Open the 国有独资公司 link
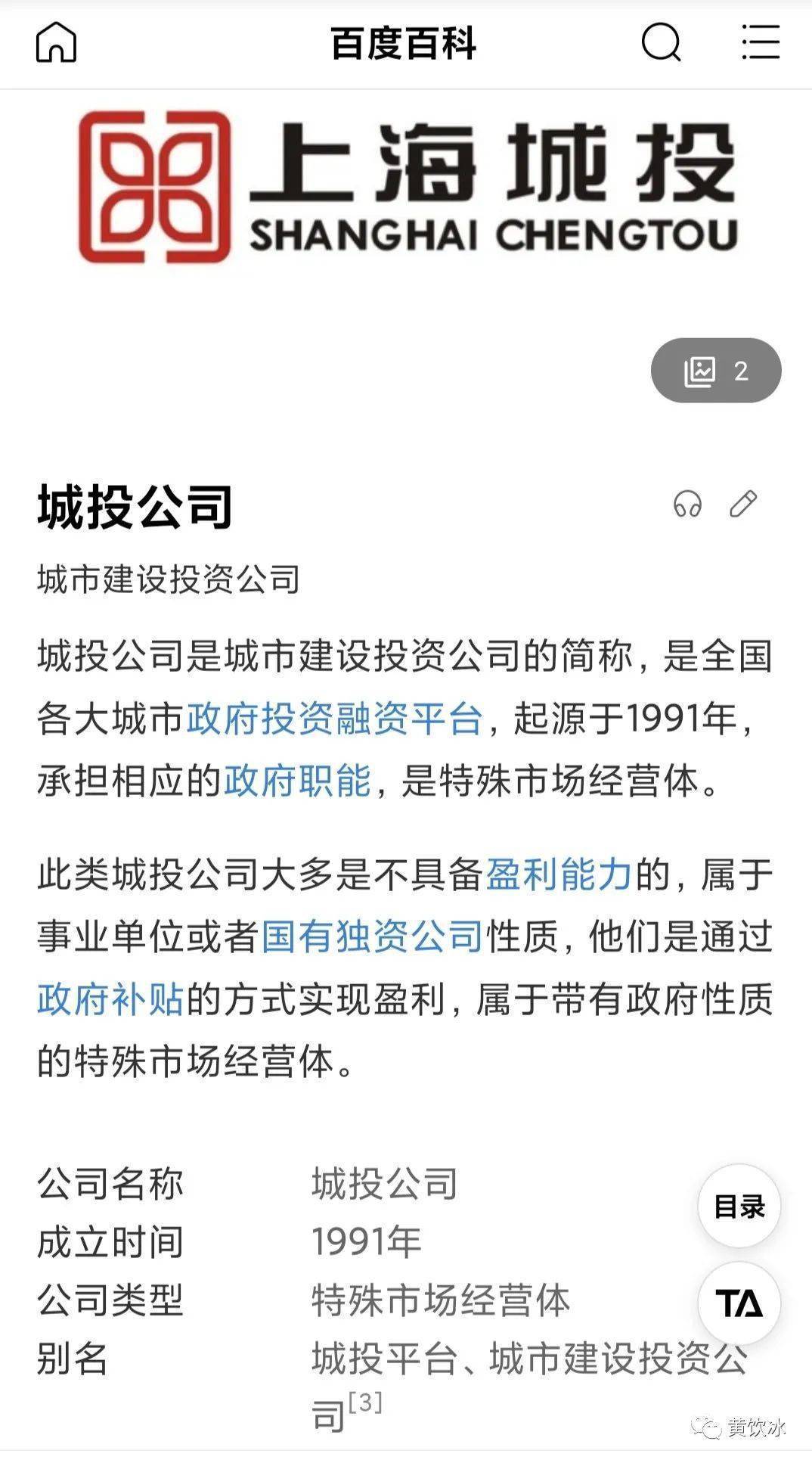The width and height of the screenshot is (812, 1463). [x=371, y=937]
